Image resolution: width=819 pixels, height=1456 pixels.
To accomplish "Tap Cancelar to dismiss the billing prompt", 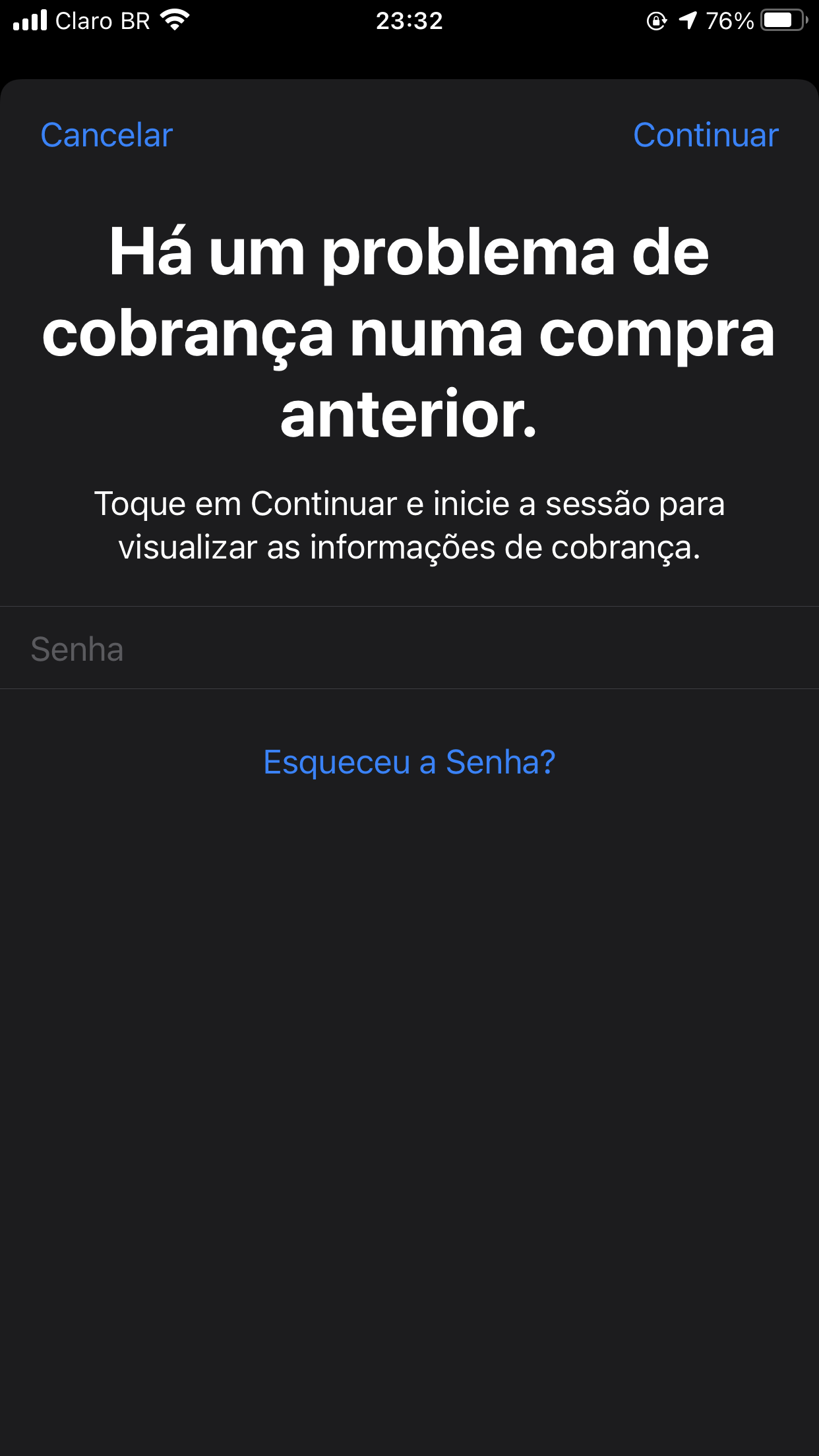I will (107, 135).
